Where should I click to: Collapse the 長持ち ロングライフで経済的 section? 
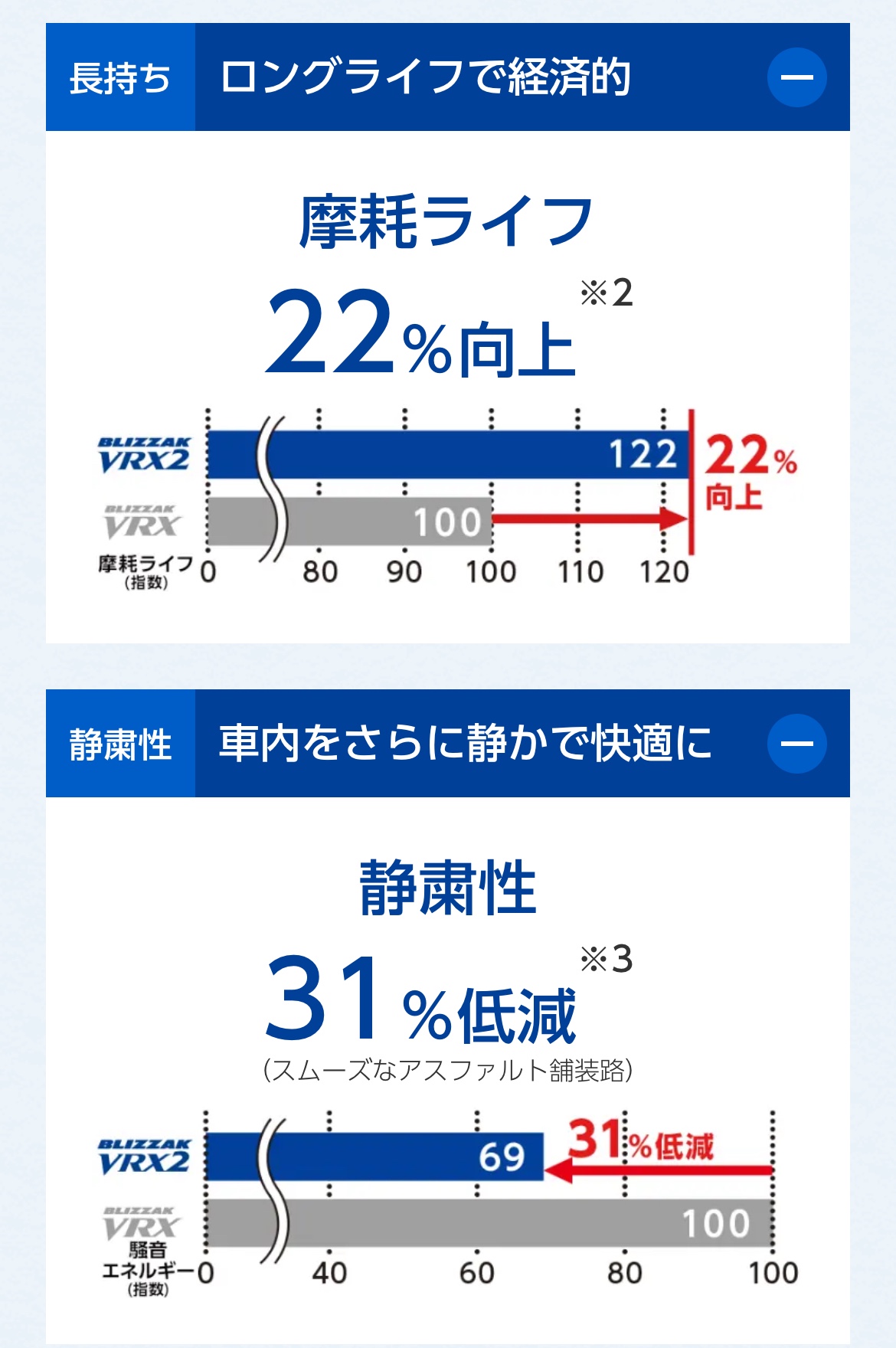pos(796,77)
